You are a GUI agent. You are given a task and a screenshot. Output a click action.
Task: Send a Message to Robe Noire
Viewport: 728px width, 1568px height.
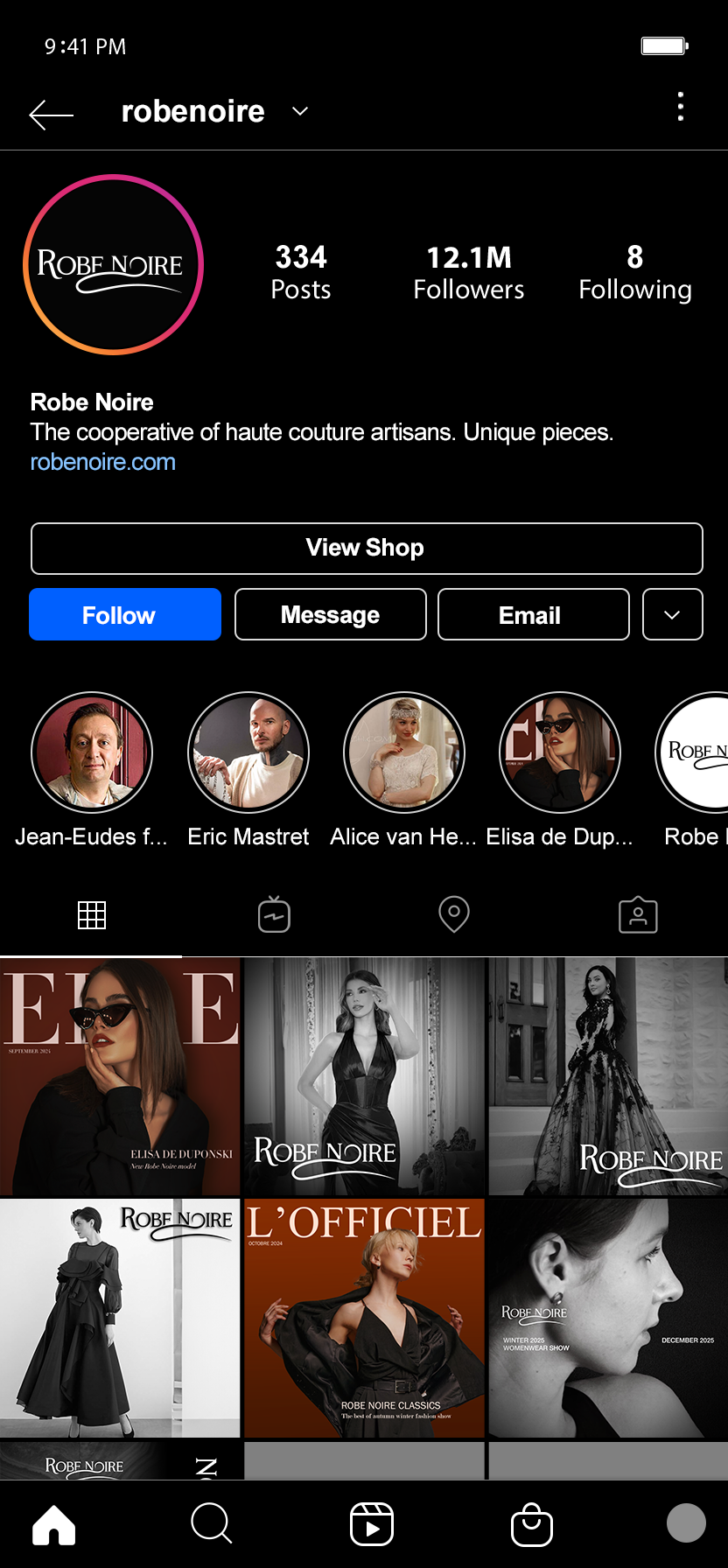(331, 615)
